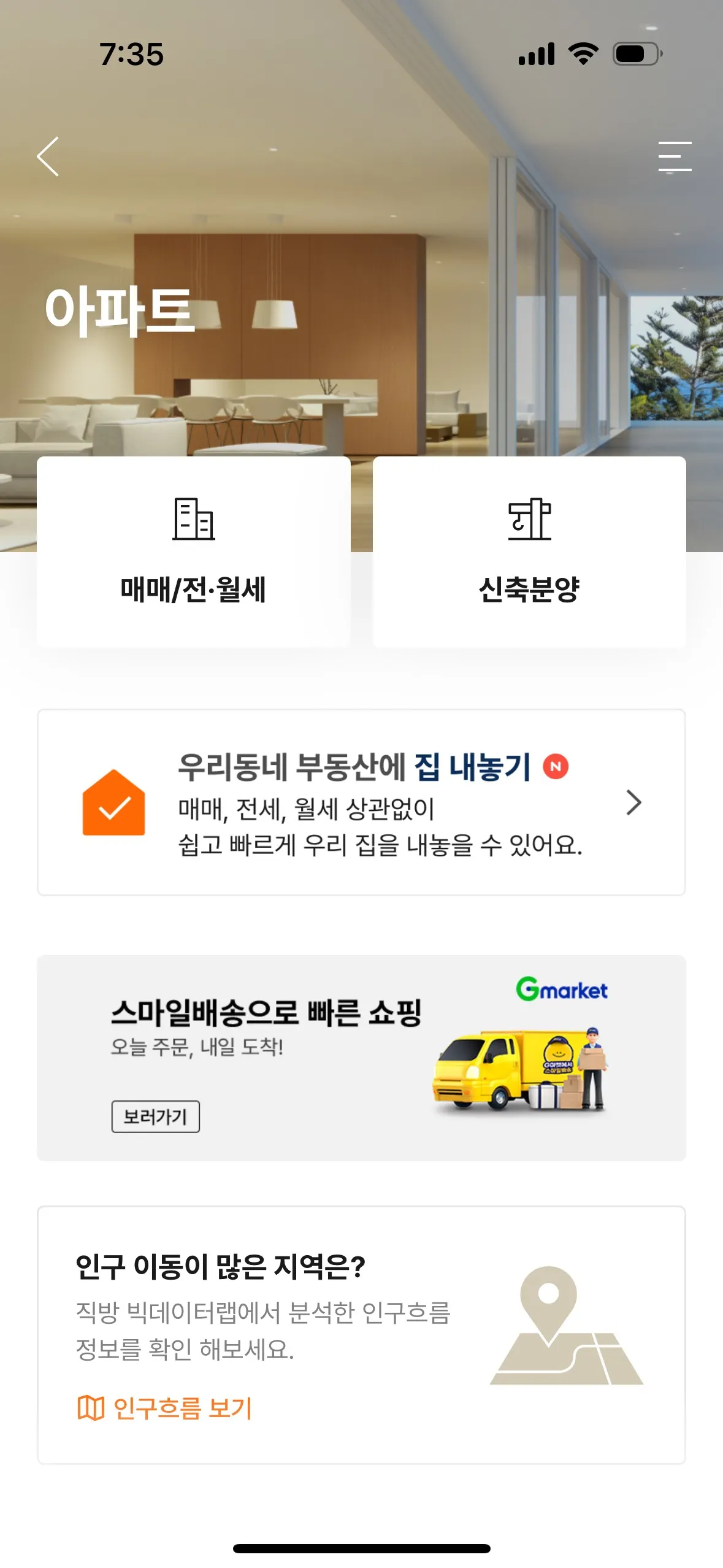This screenshot has height=1568, width=723.
Task: Open 매매/전·월세 apartment listings
Action: click(193, 552)
